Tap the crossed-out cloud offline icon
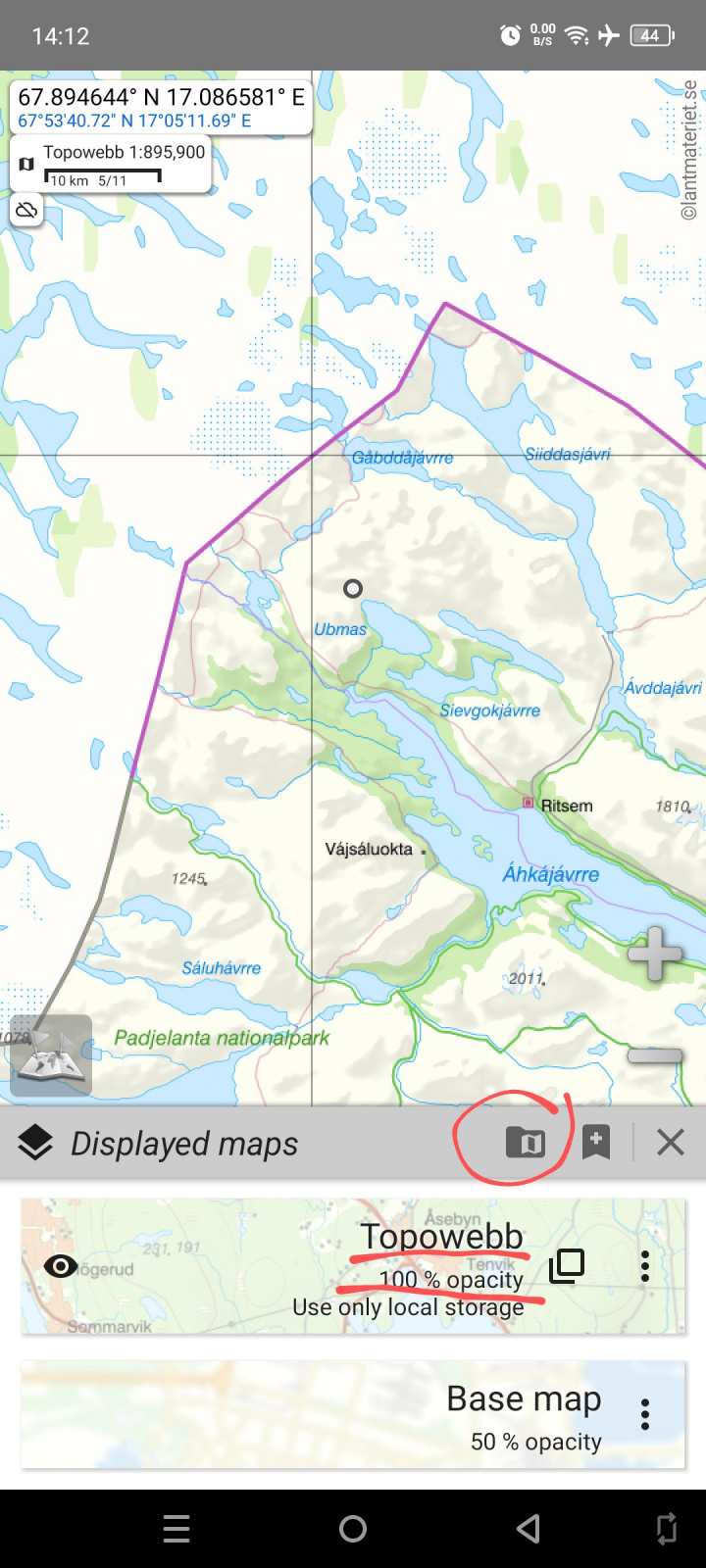Viewport: 706px width, 1568px height. (x=26, y=211)
